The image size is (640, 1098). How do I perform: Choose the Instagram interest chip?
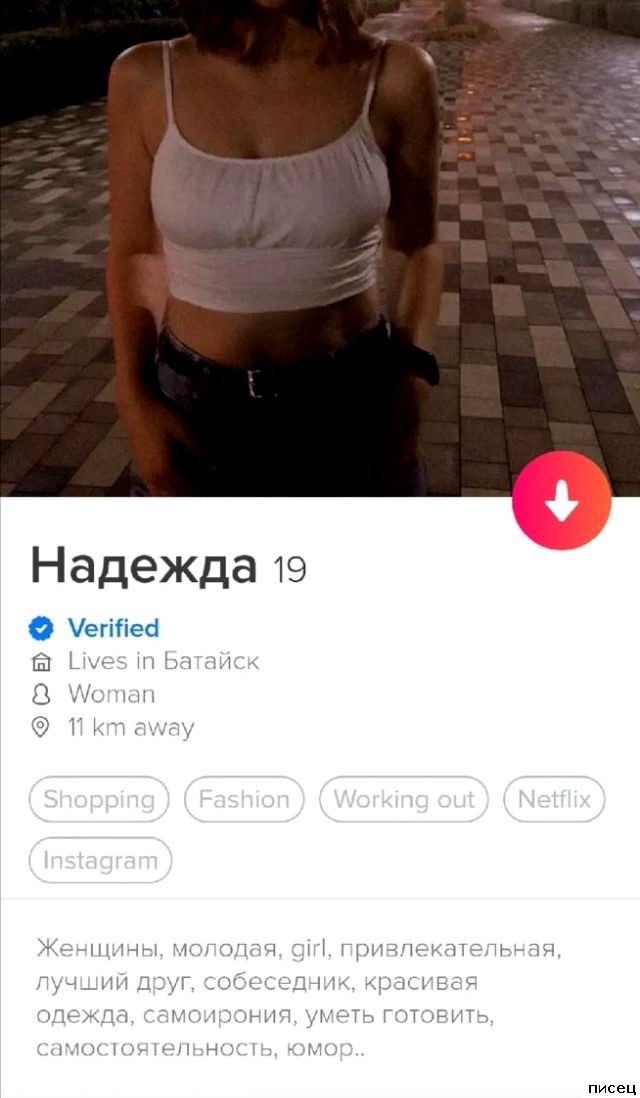[100, 860]
